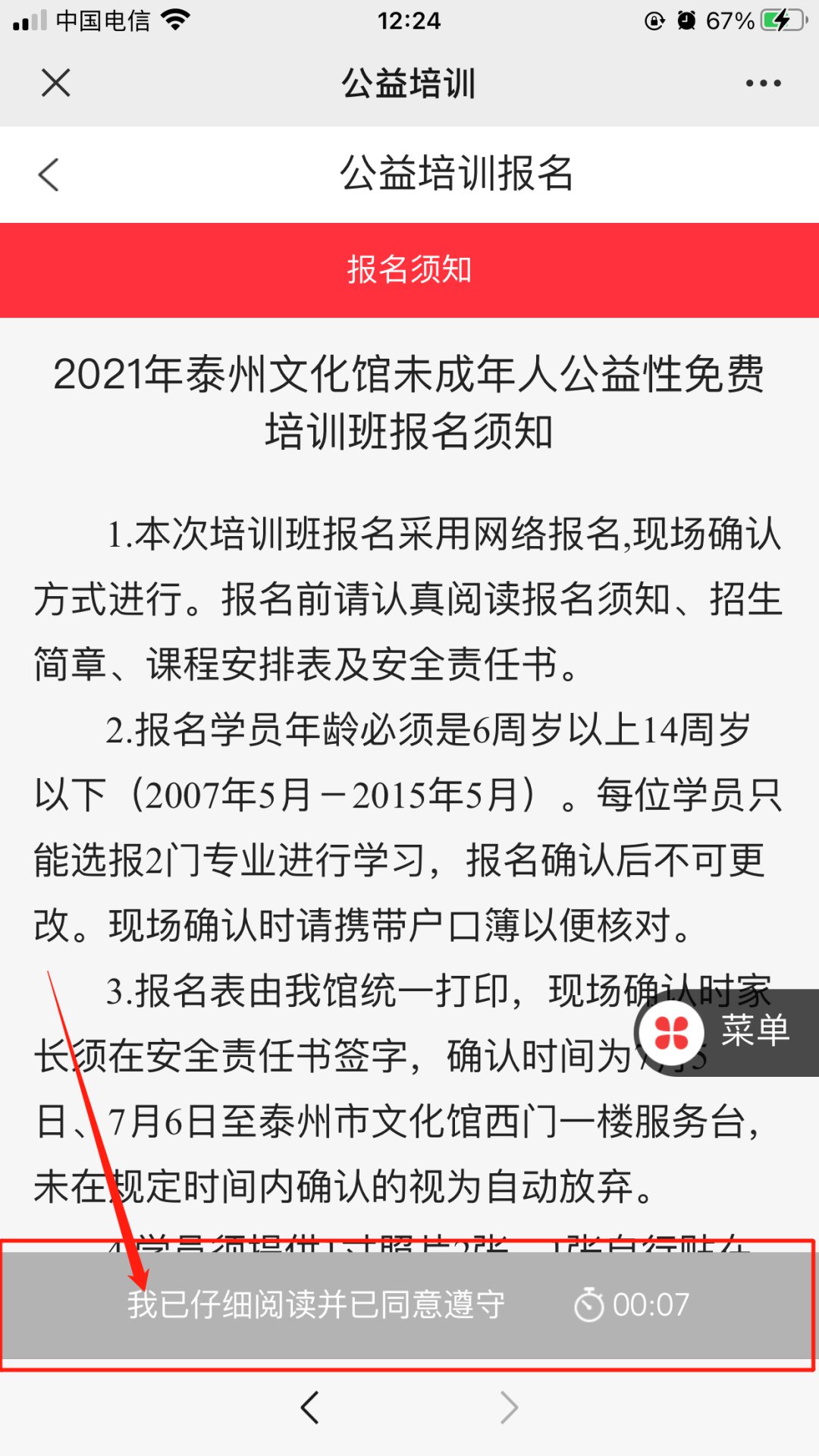Screen dimensions: 819x1456
Task: Tap the browser back arrow at bottom
Action: coord(309,1407)
